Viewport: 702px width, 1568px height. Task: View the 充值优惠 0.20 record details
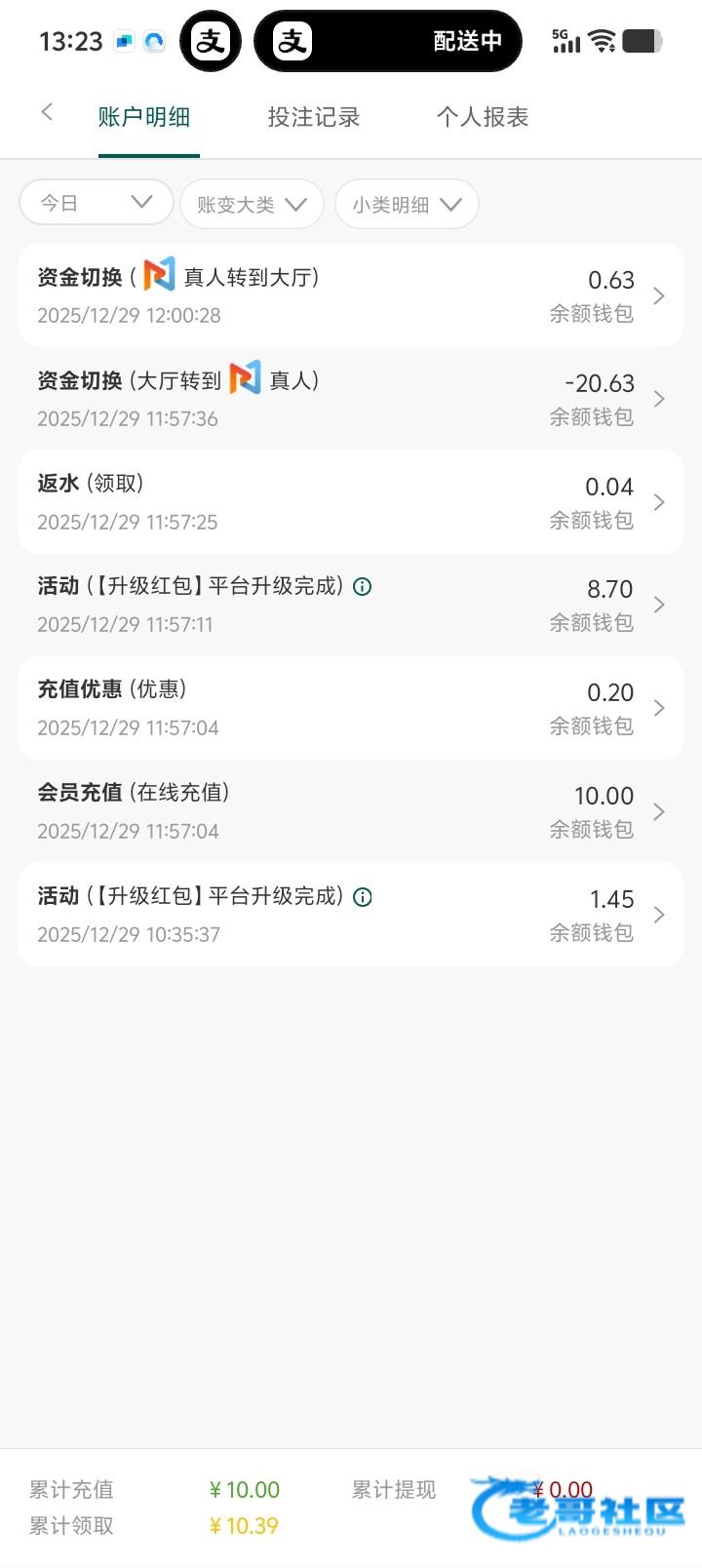point(351,708)
